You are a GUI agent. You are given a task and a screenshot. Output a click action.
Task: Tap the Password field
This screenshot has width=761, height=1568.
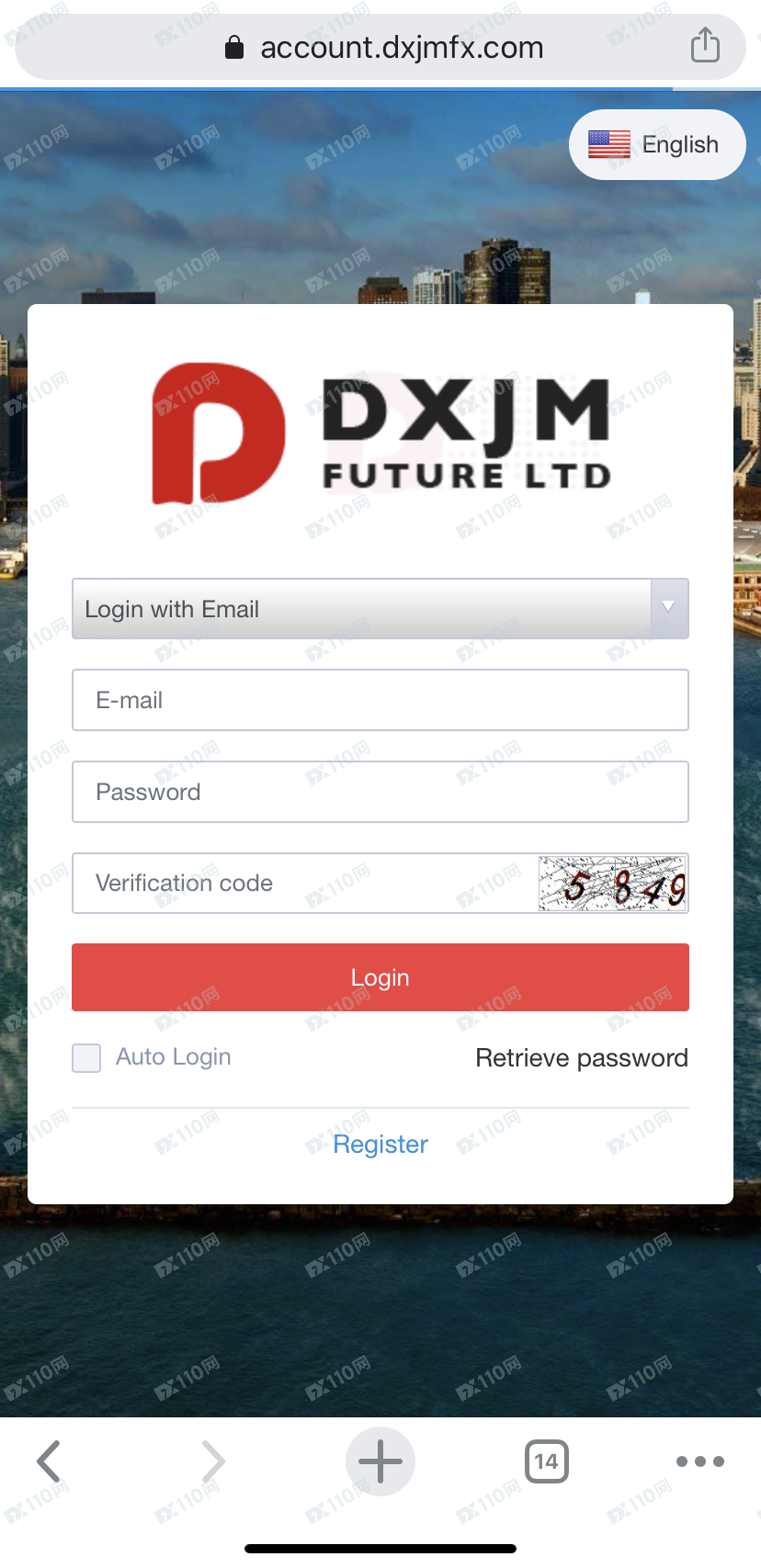pyautogui.click(x=380, y=792)
